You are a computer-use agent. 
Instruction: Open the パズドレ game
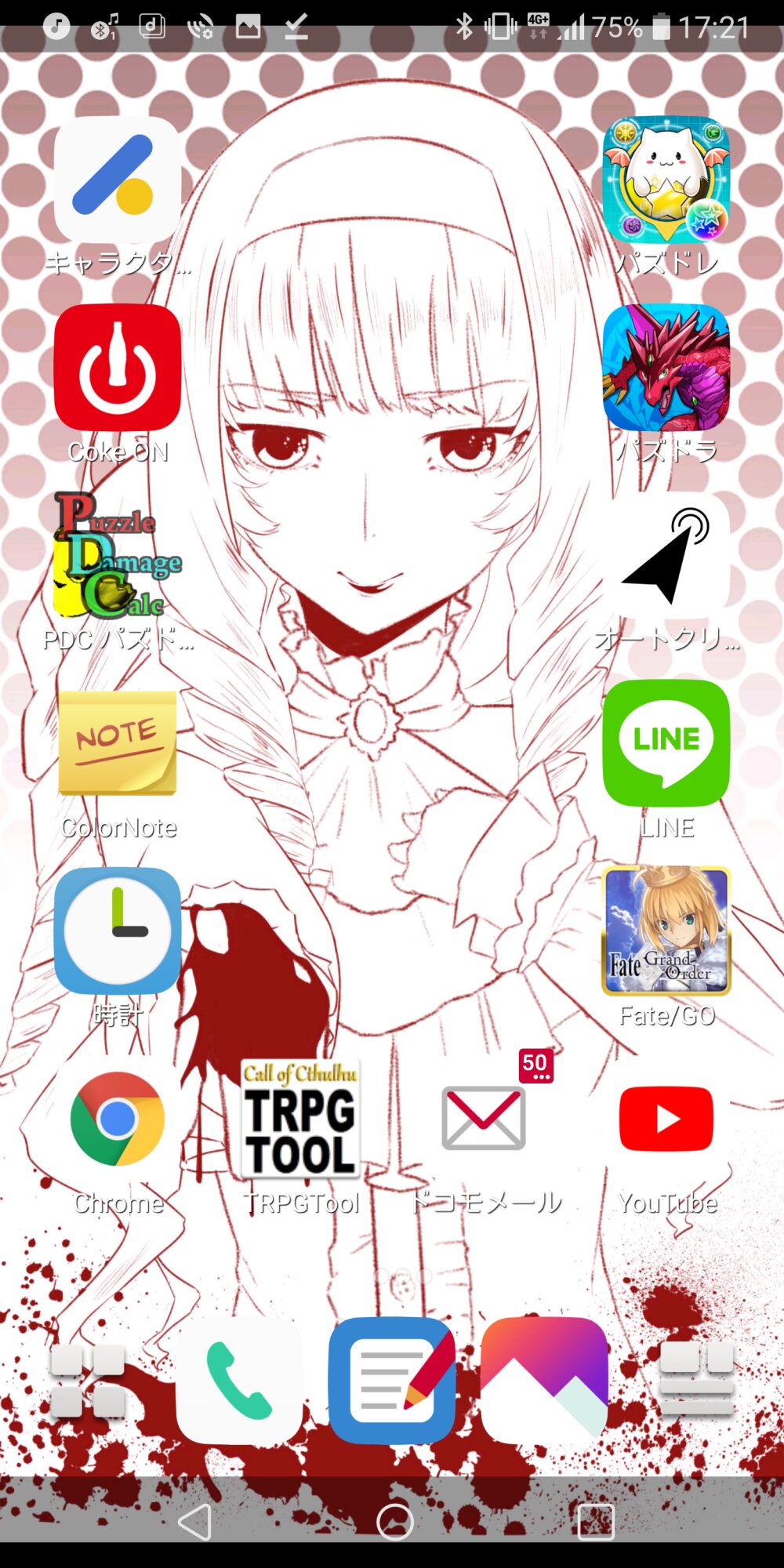coord(666,180)
